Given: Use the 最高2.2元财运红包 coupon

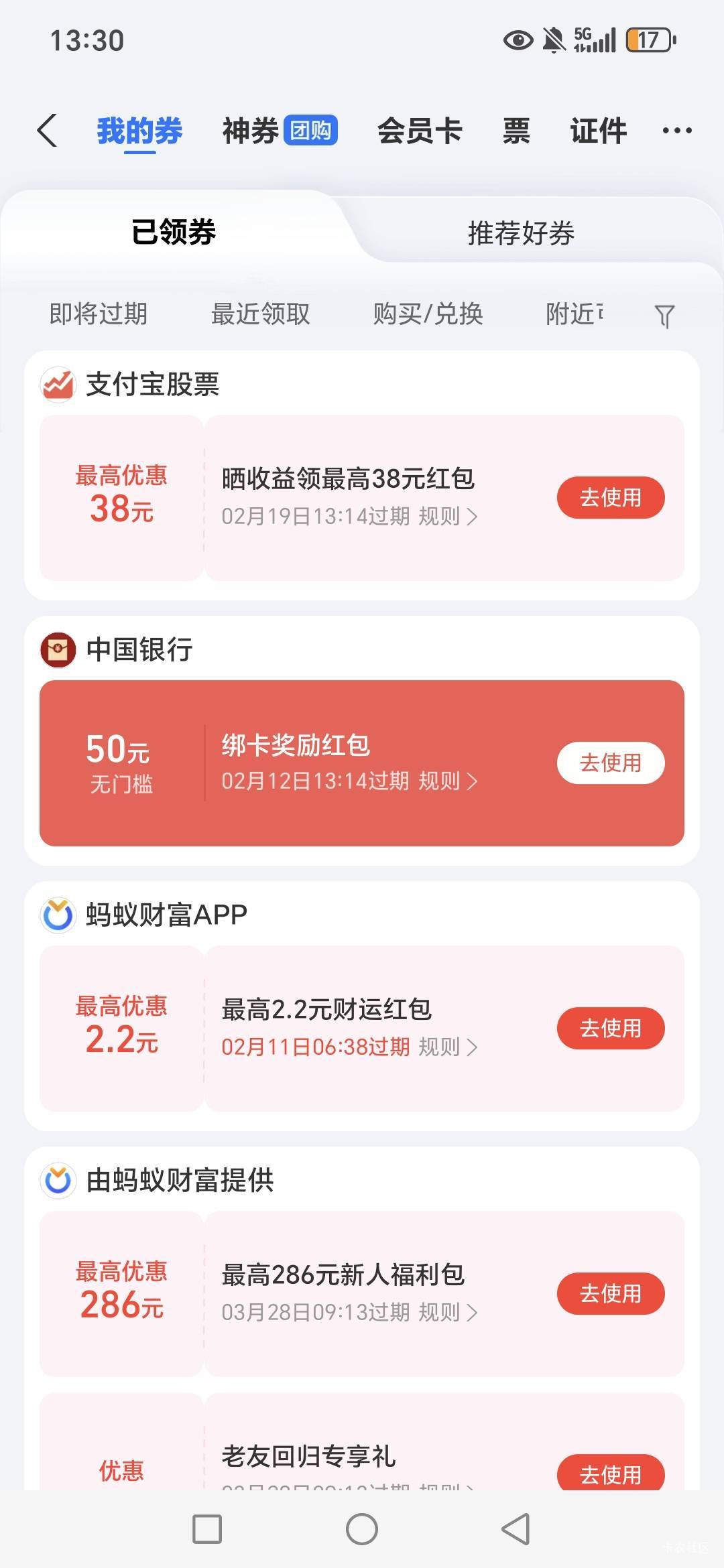Looking at the screenshot, I should tap(610, 1028).
